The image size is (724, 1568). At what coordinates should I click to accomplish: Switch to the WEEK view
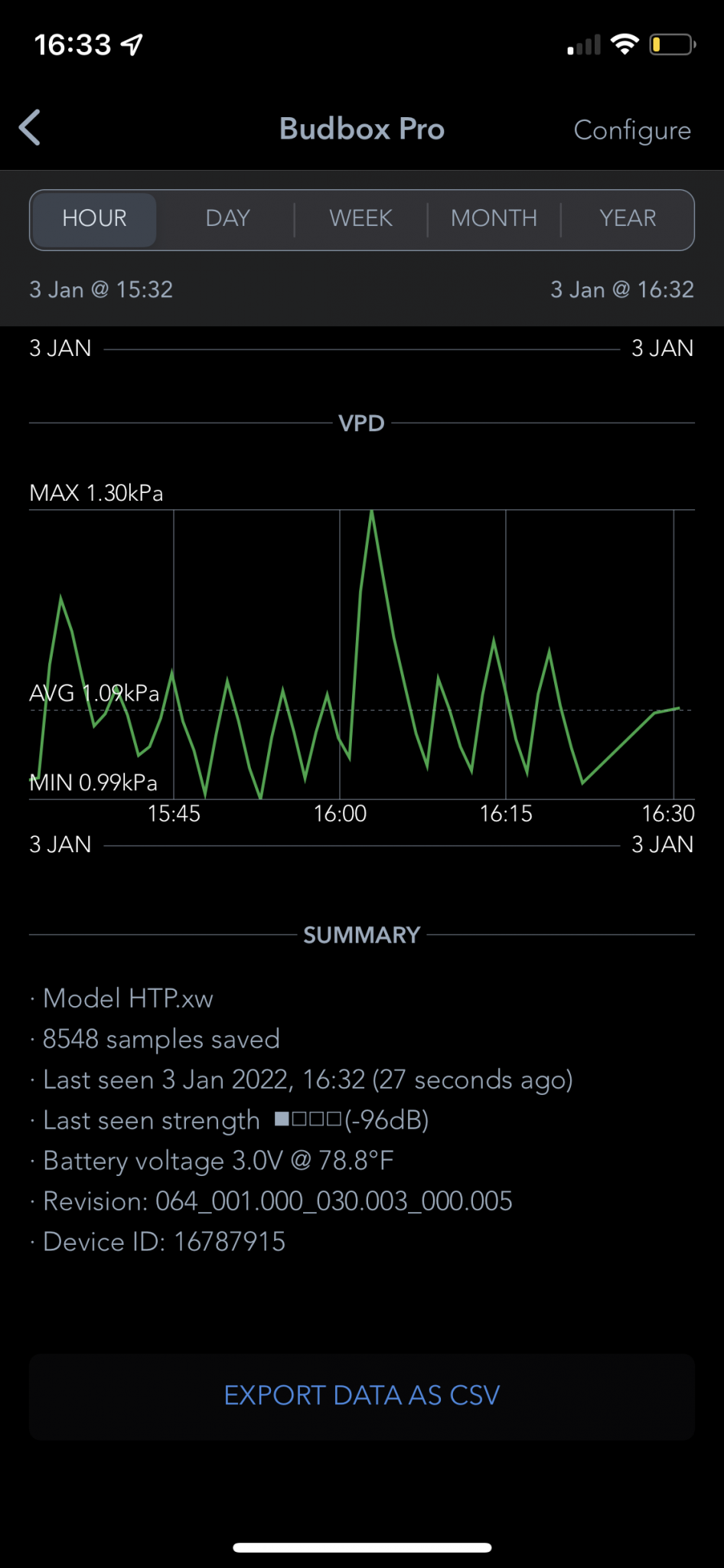coord(360,219)
